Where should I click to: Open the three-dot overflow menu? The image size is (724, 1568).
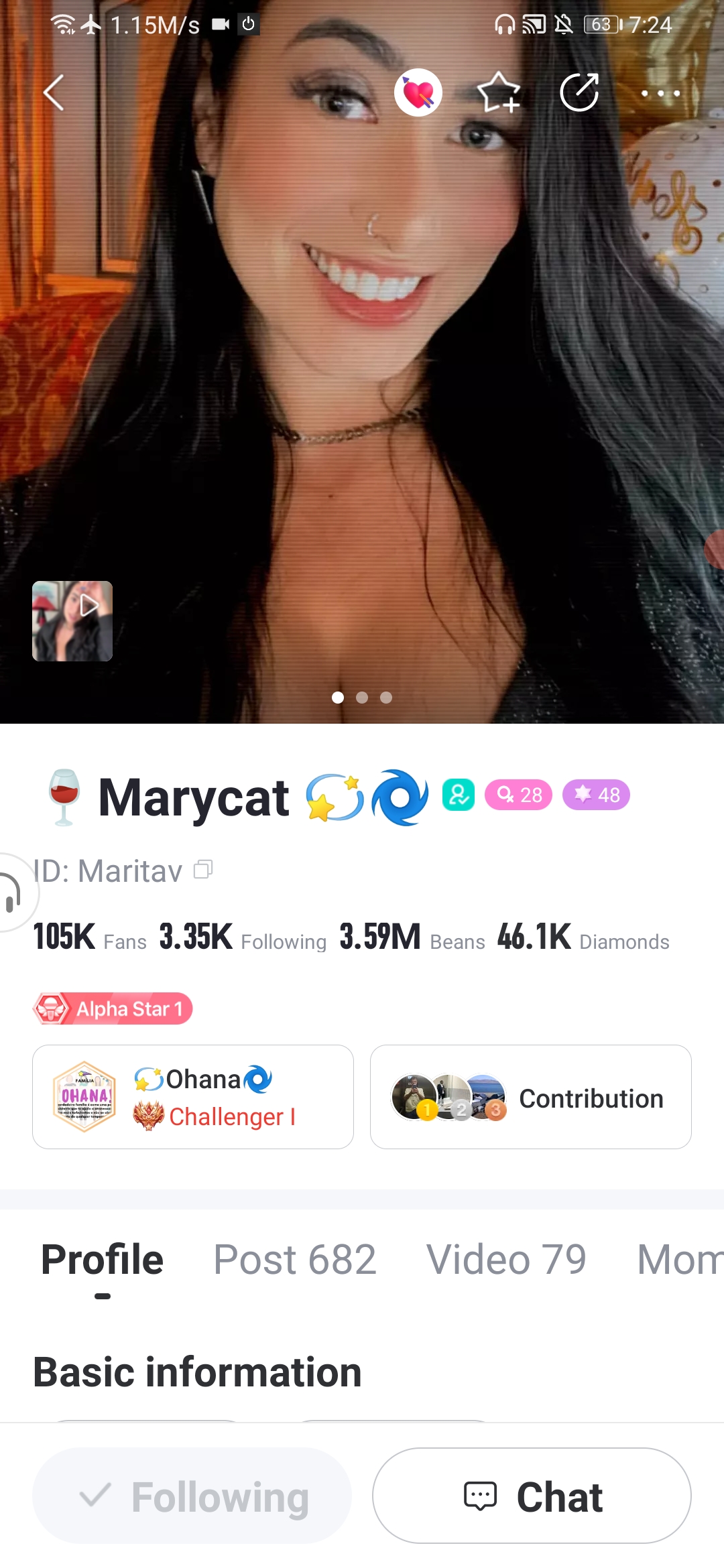click(x=660, y=93)
